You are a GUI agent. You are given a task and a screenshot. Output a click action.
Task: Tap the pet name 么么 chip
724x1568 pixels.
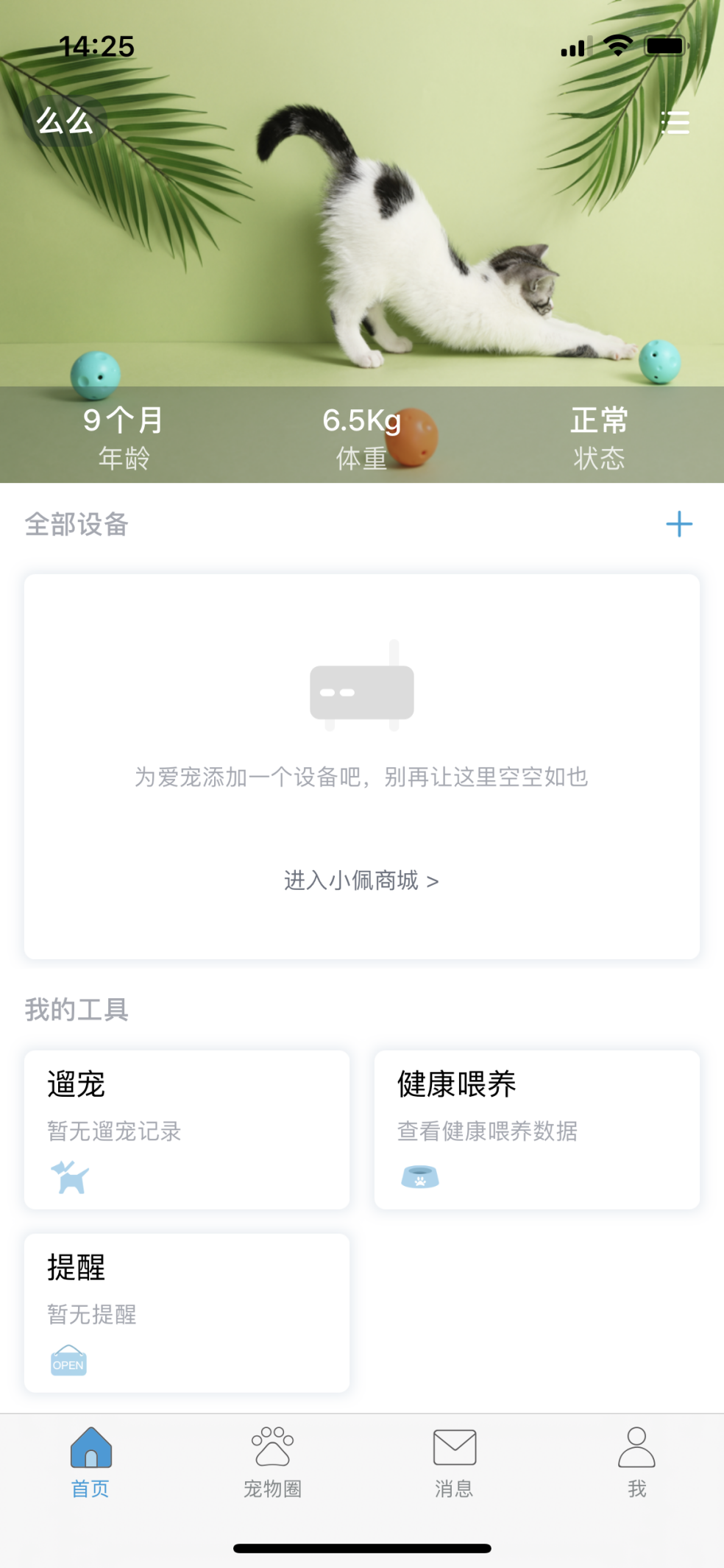tap(65, 121)
